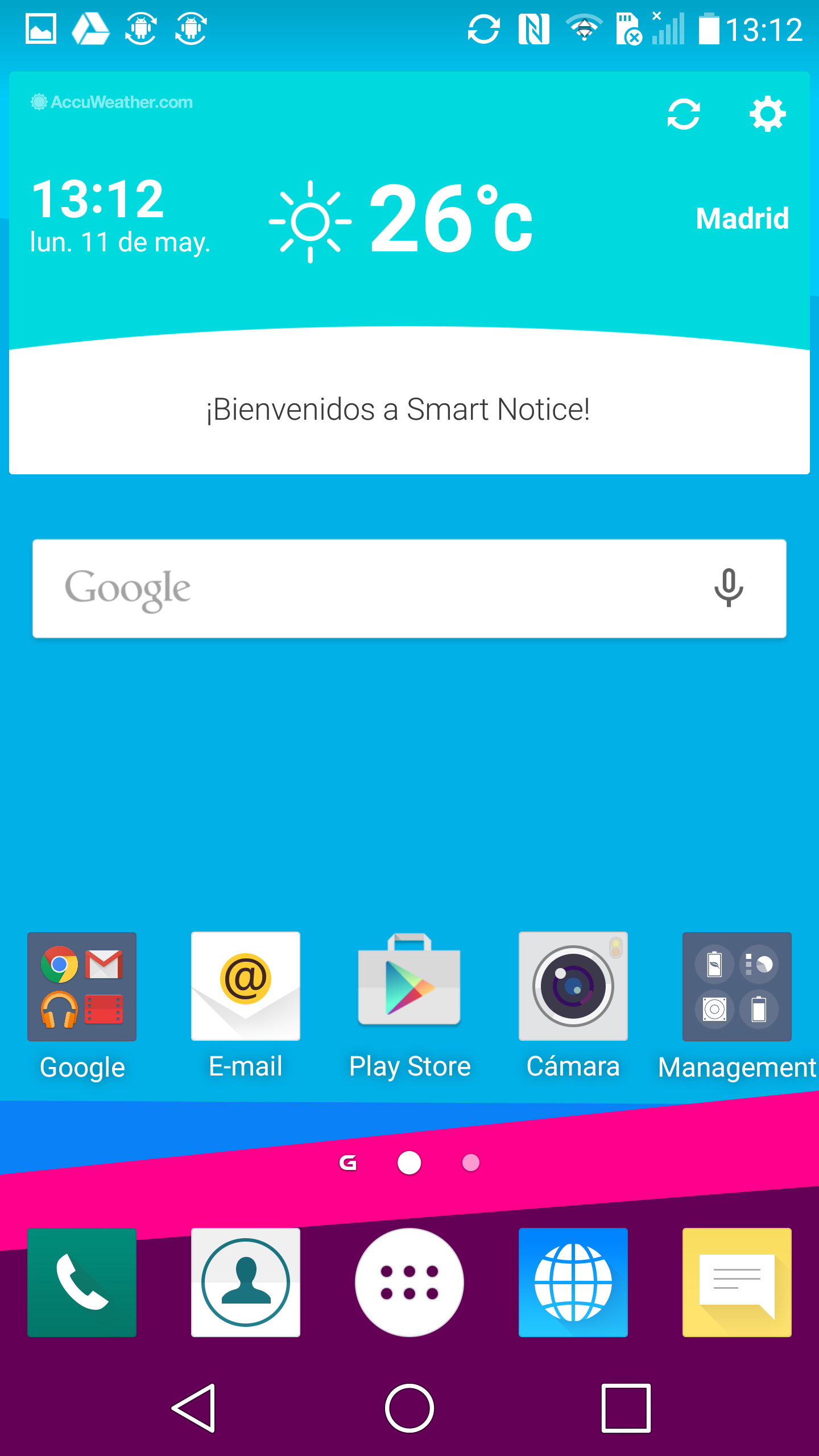Viewport: 819px width, 1456px height.
Task: Open the Smart Notice welcome card
Action: [x=398, y=409]
